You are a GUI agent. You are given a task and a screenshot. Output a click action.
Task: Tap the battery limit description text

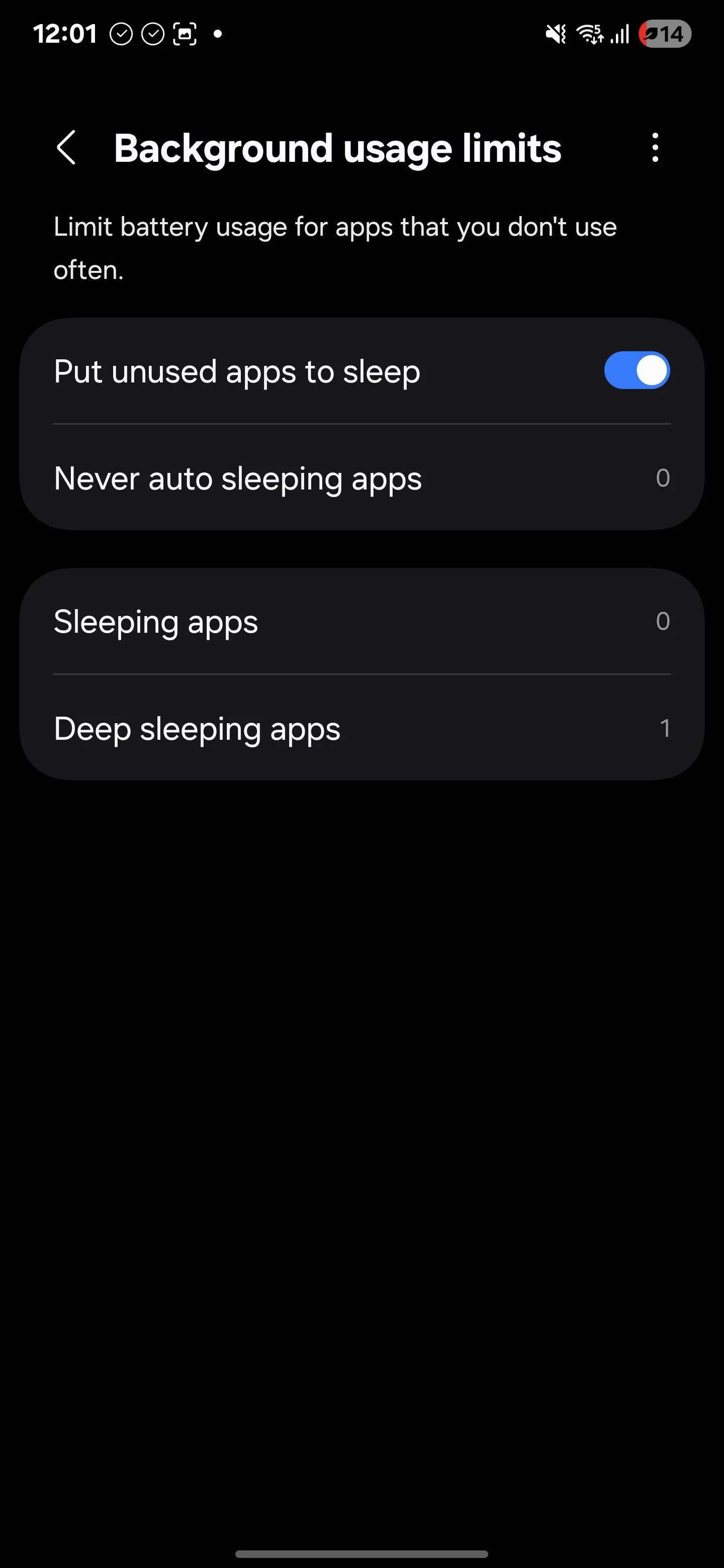[x=335, y=247]
